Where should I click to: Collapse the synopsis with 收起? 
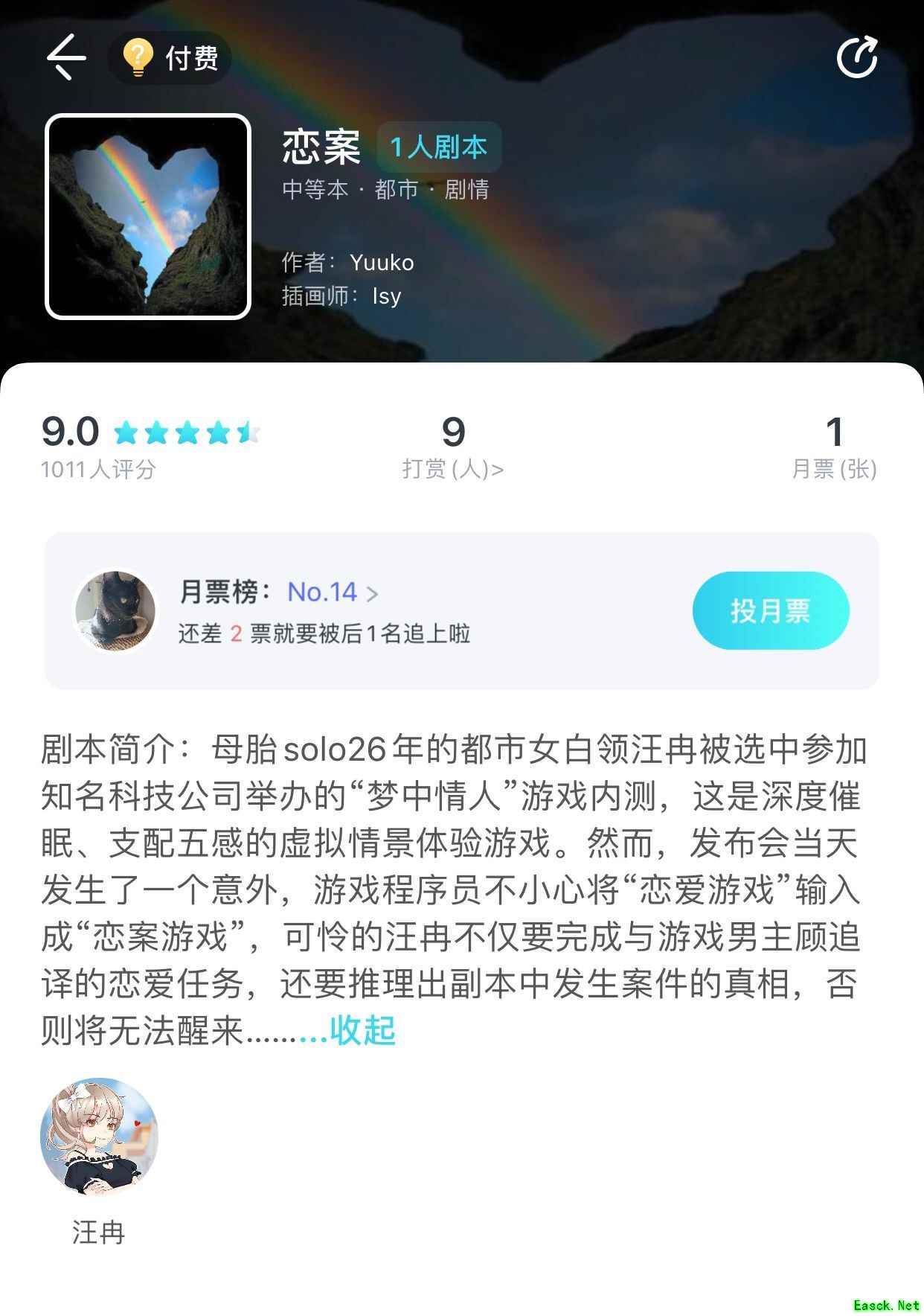[362, 1031]
